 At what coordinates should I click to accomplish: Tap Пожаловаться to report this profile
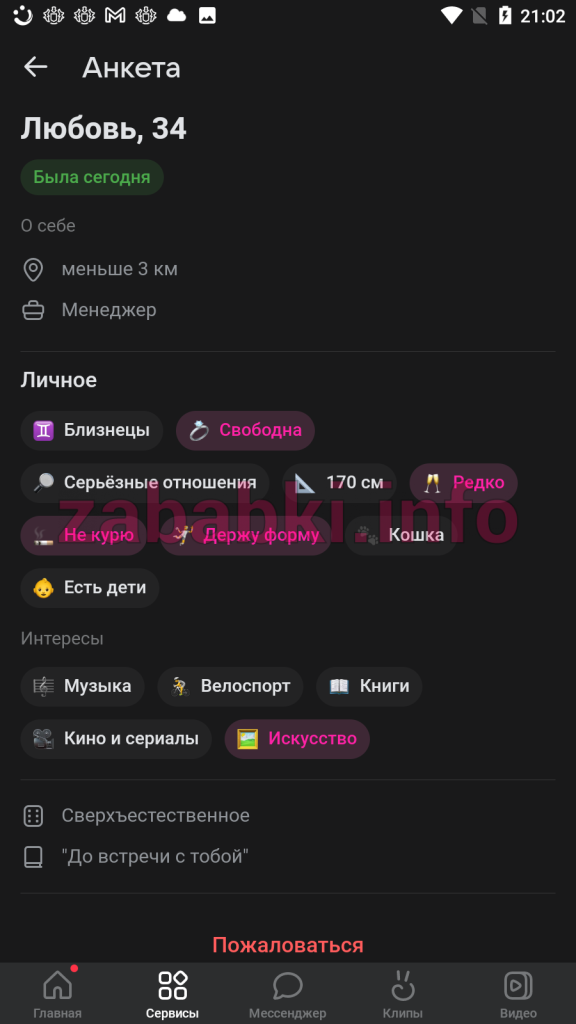tap(287, 945)
